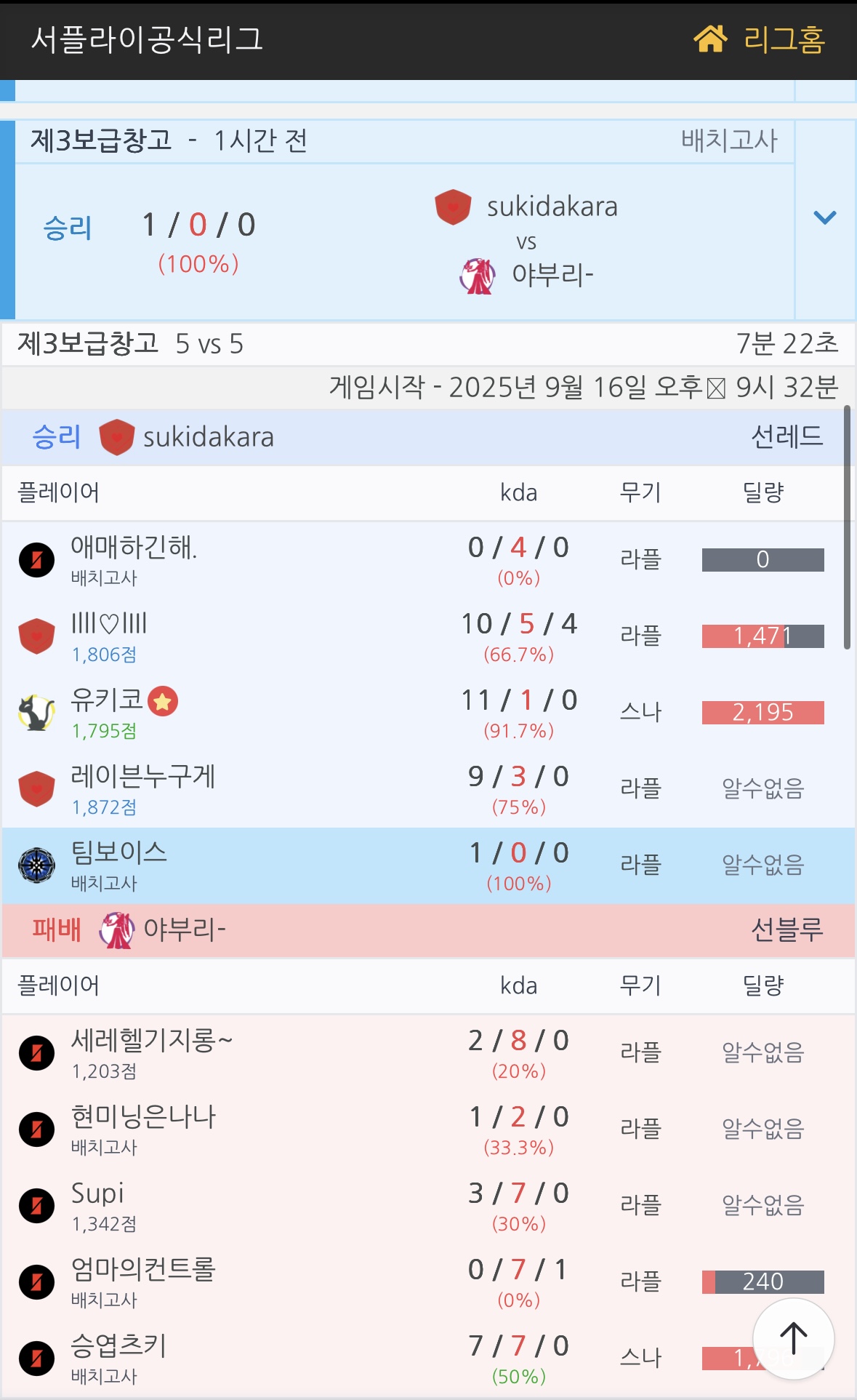Open the 제3보급창고 match summary card
The width and height of the screenshot is (857, 1400).
point(403,240)
